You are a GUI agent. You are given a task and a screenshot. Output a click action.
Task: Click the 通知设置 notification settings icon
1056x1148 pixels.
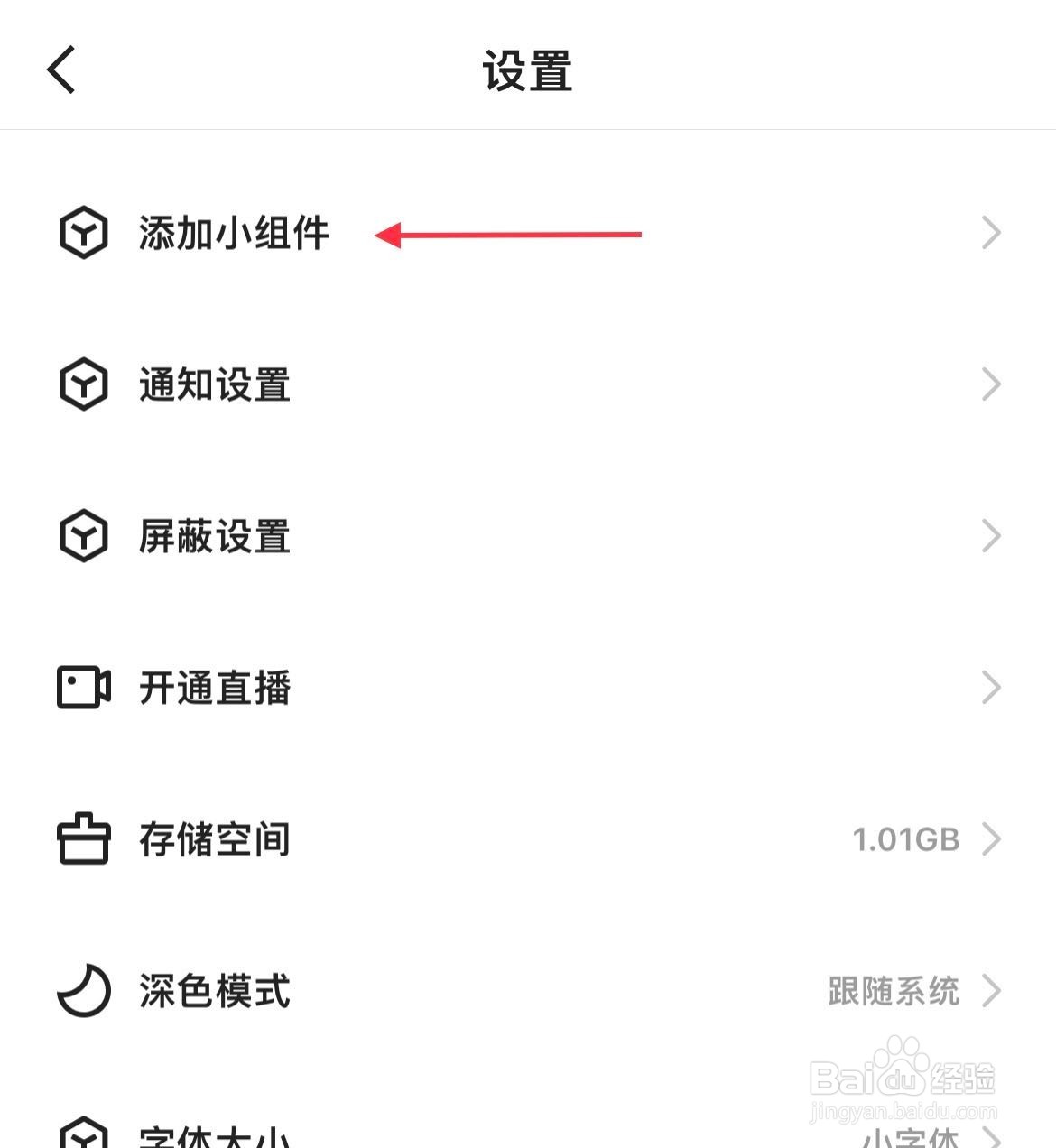[83, 385]
